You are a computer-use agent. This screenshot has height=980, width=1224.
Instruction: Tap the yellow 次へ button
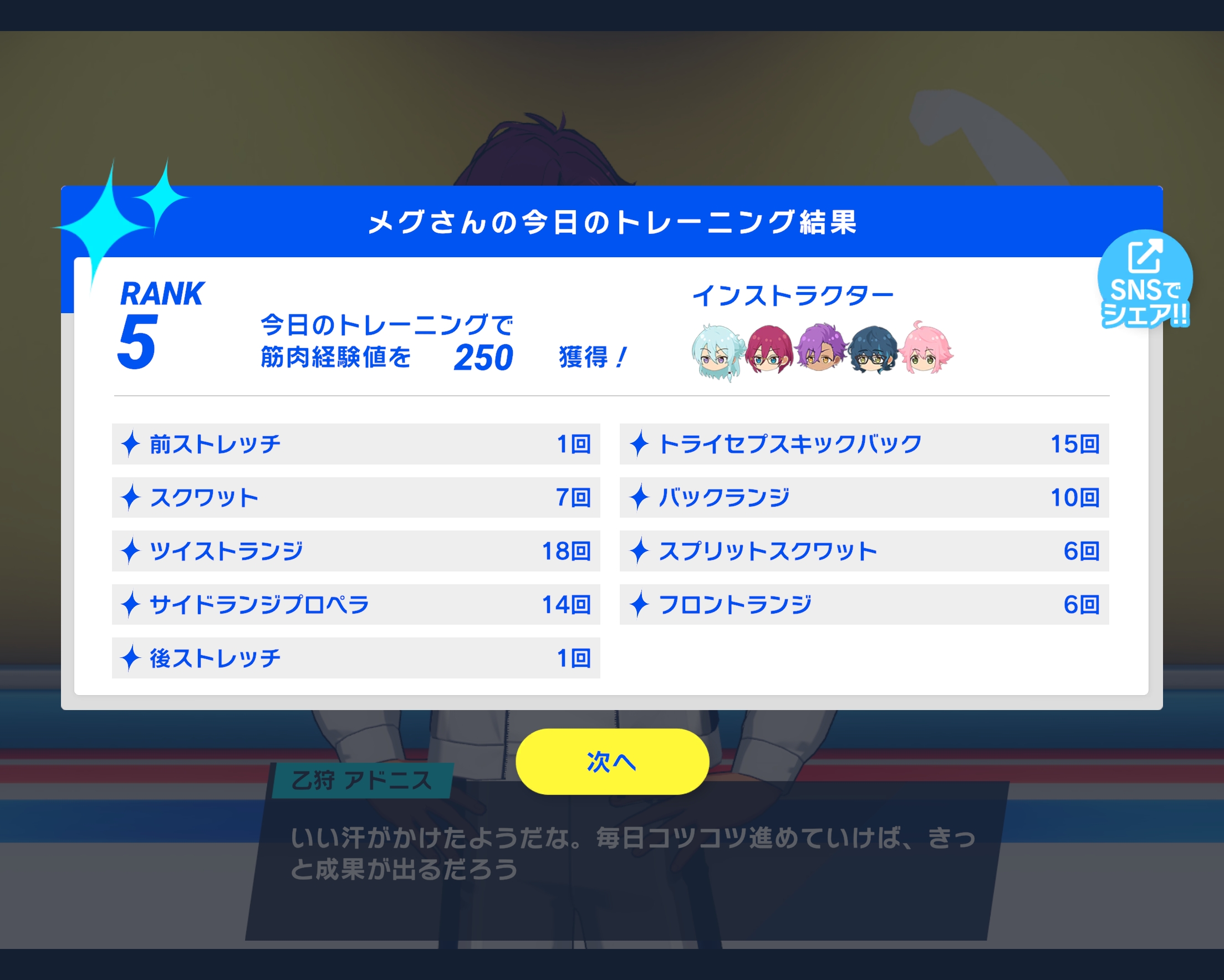click(612, 762)
